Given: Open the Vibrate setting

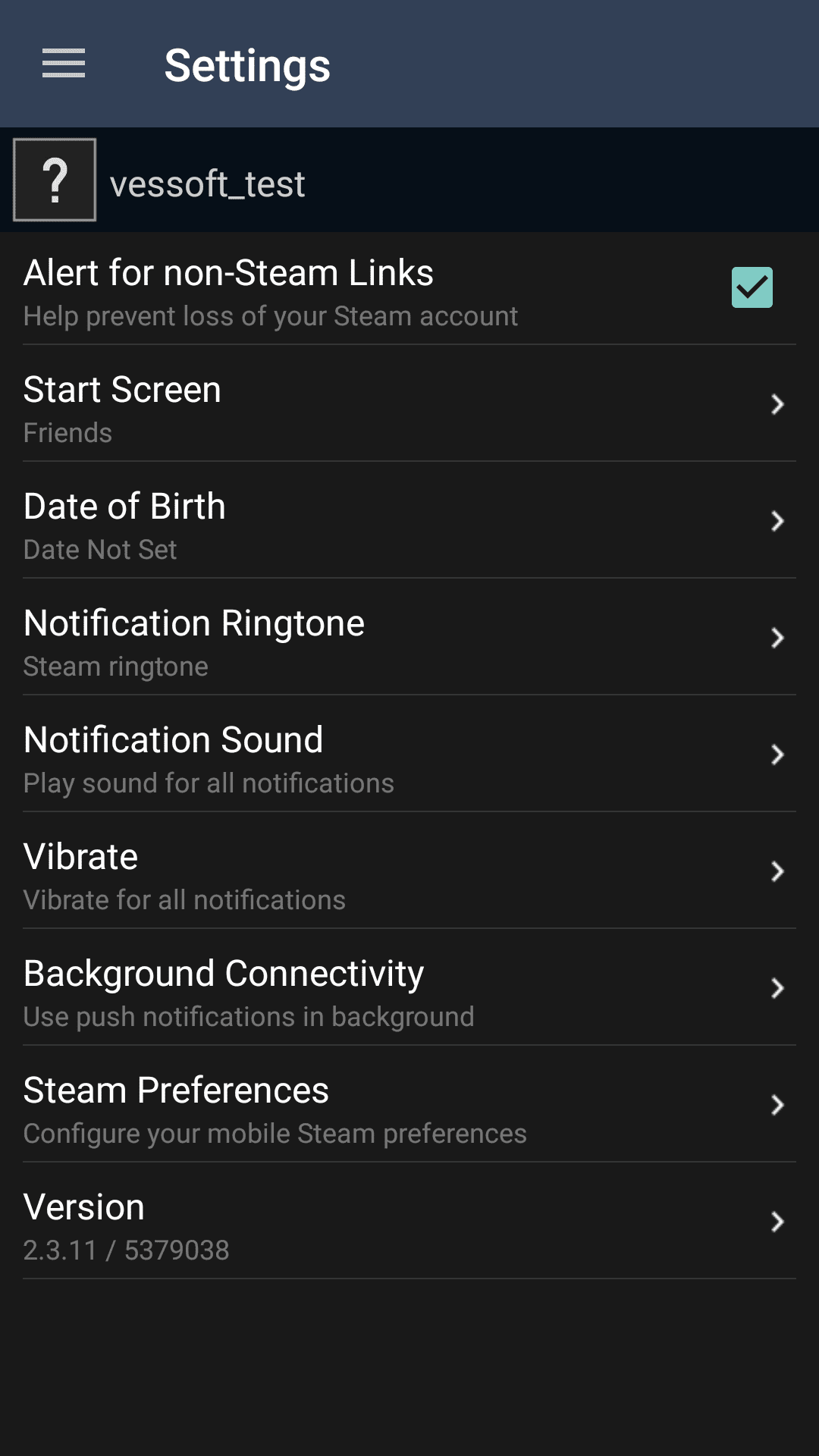Looking at the screenshot, I should click(409, 871).
